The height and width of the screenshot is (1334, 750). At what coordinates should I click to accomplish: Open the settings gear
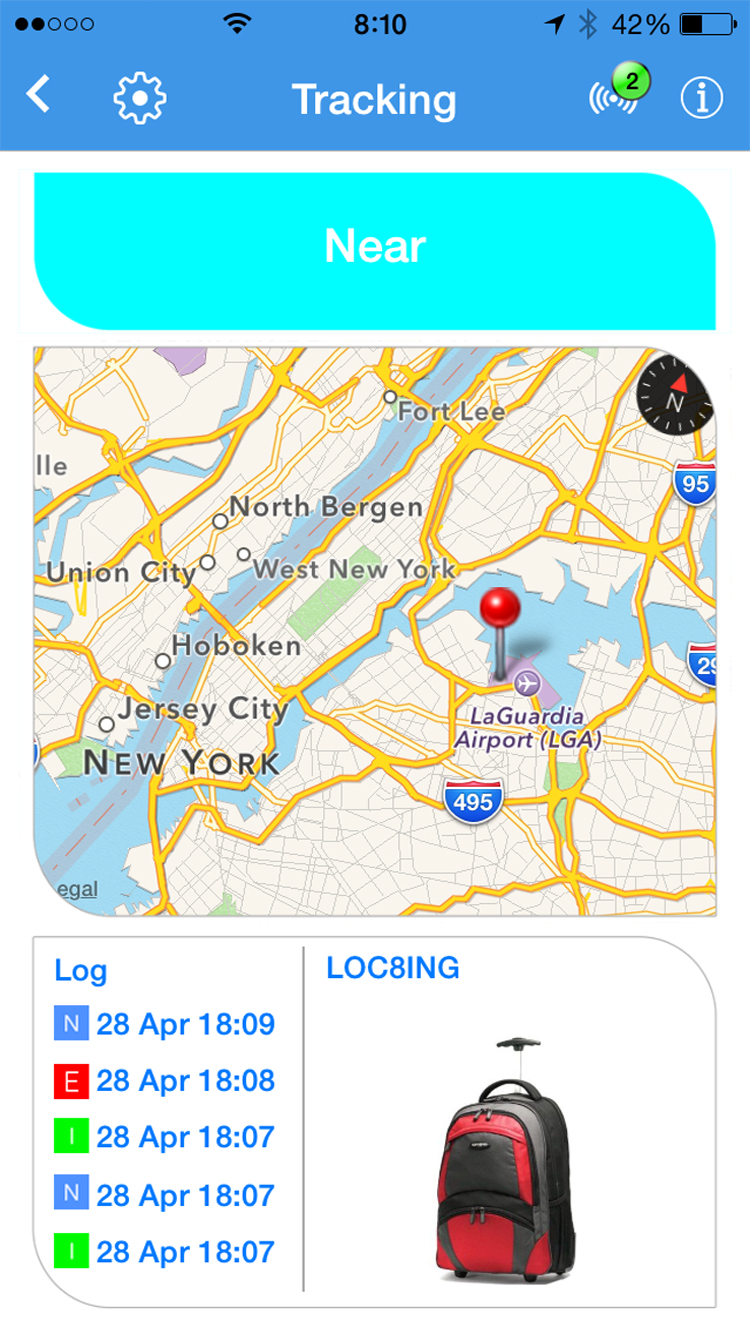coord(139,98)
